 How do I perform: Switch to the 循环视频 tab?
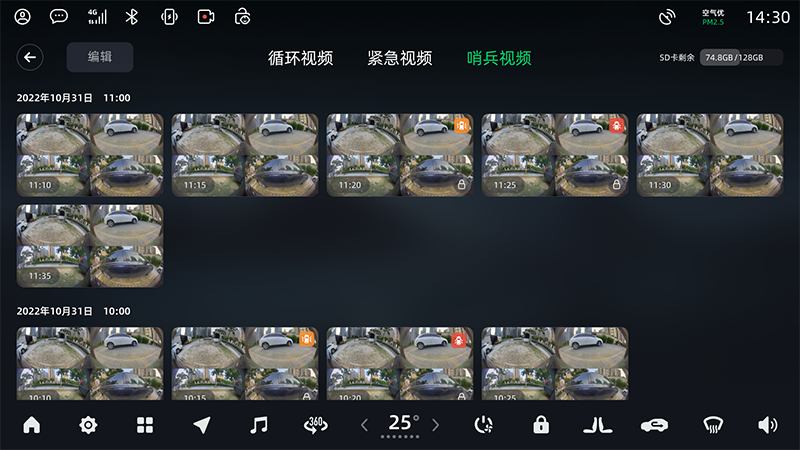coord(300,58)
